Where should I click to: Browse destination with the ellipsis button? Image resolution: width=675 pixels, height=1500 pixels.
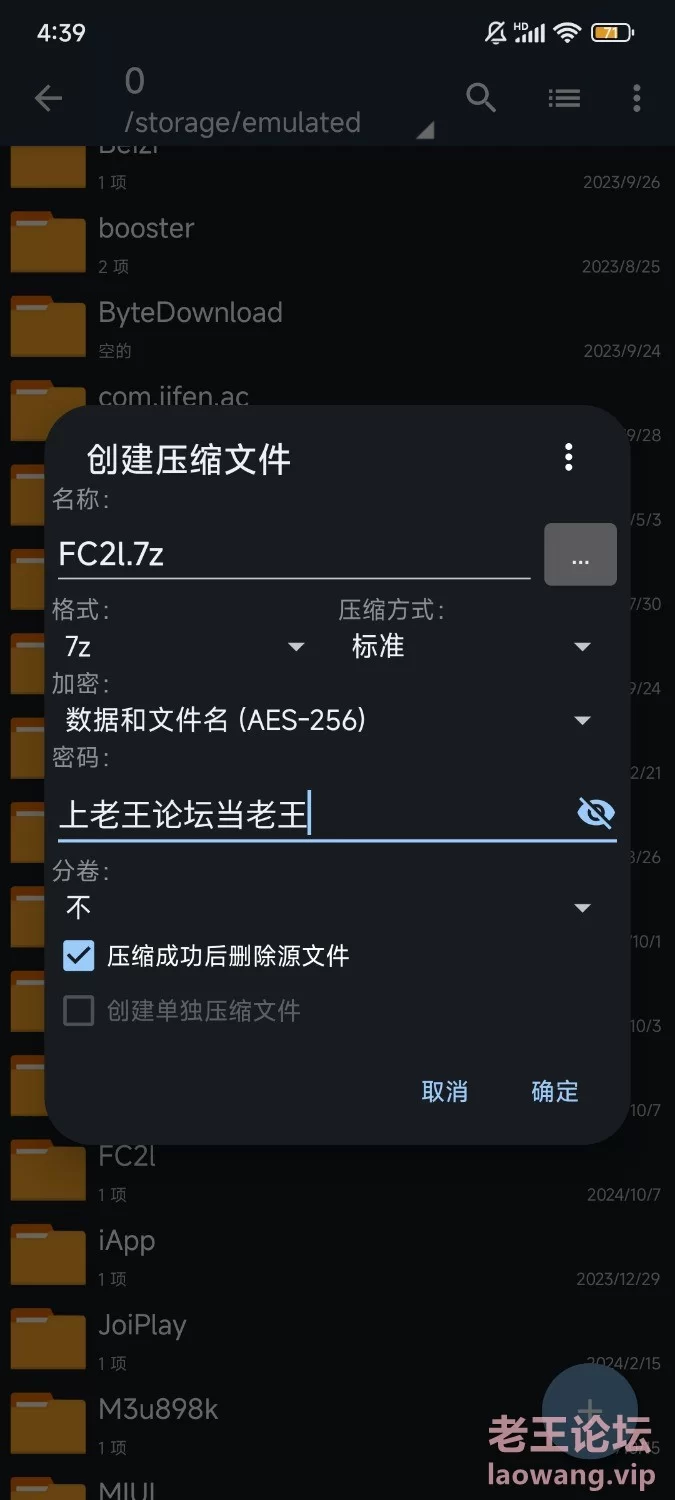(x=580, y=554)
